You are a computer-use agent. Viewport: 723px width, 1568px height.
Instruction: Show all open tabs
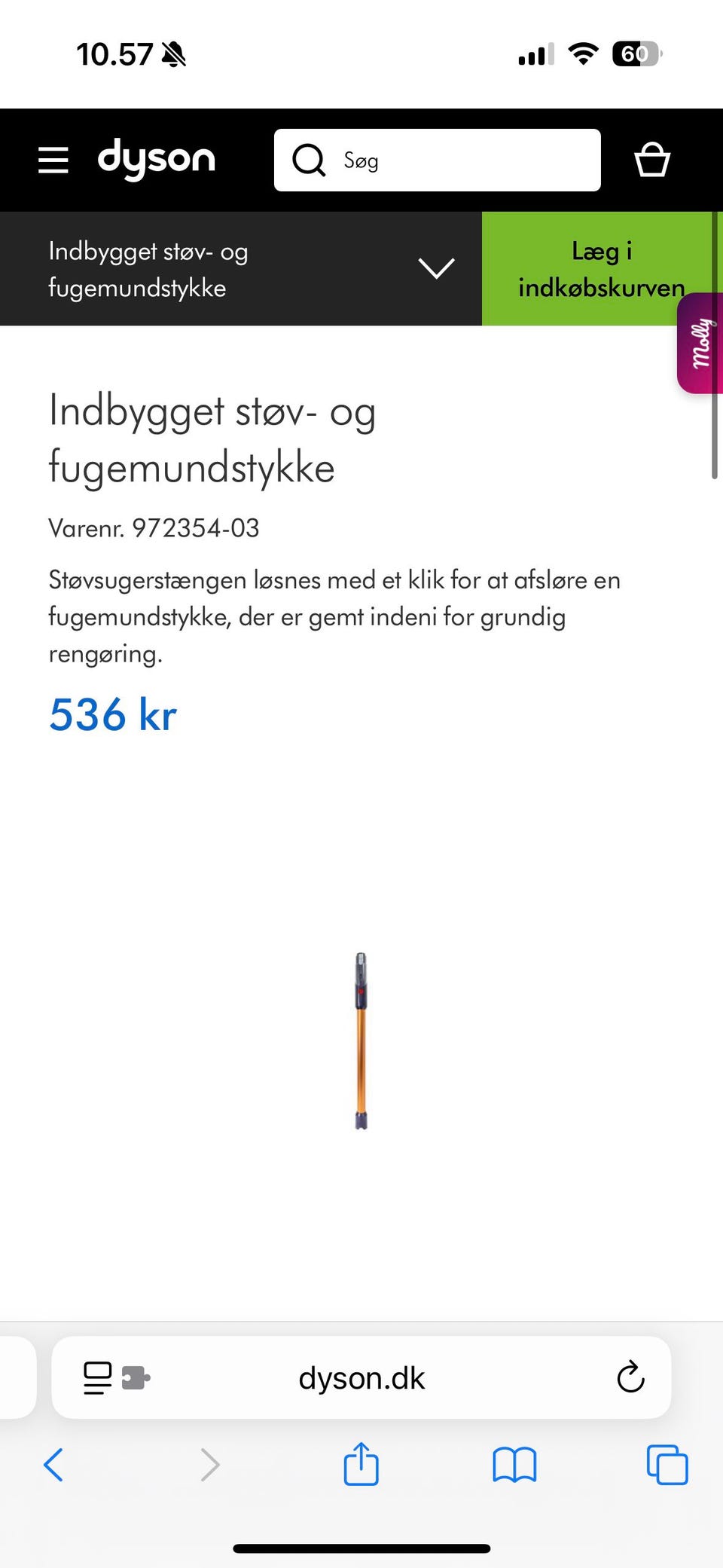pos(667,1465)
